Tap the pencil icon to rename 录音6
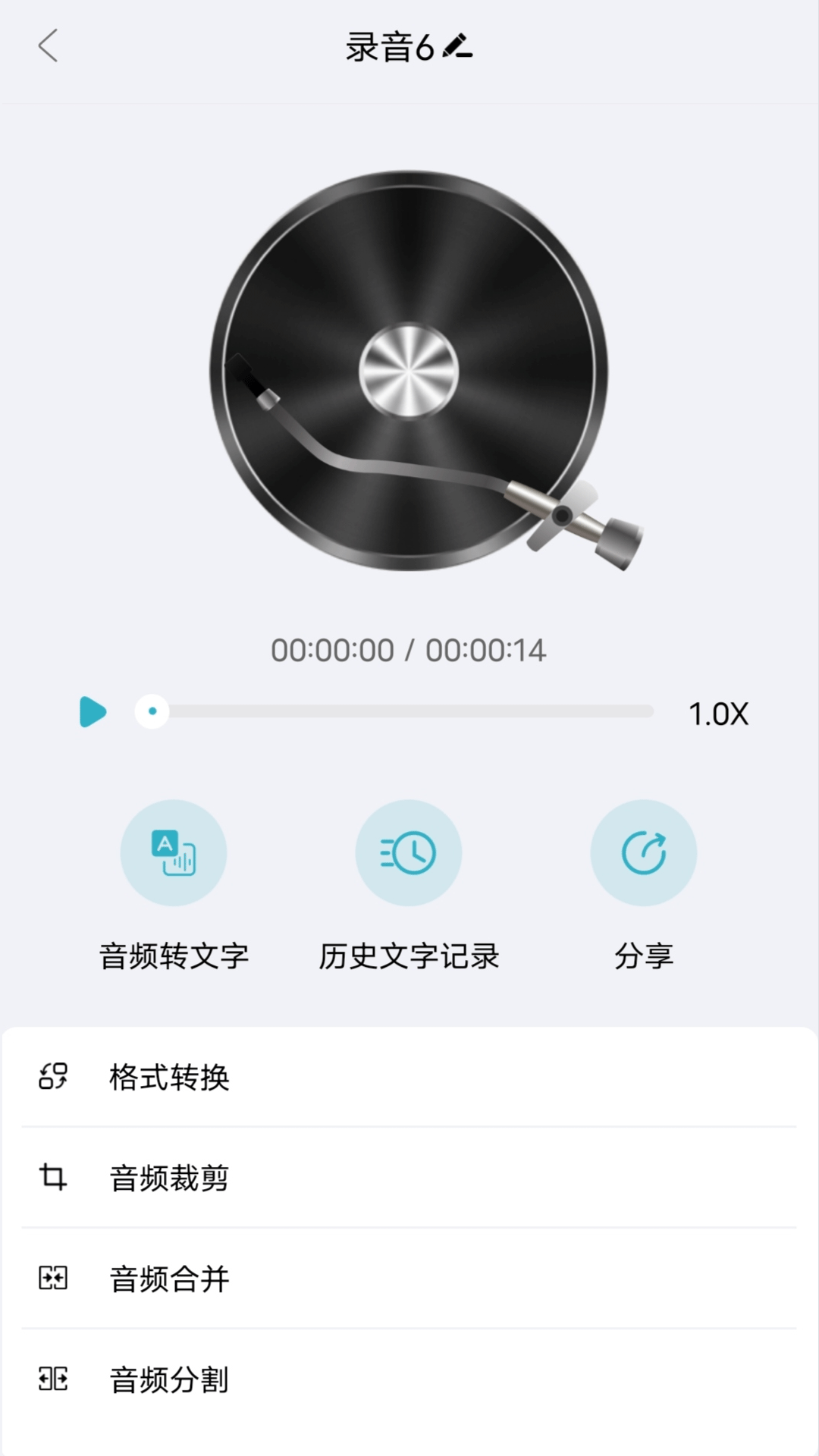The height and width of the screenshot is (1456, 819). tap(459, 47)
